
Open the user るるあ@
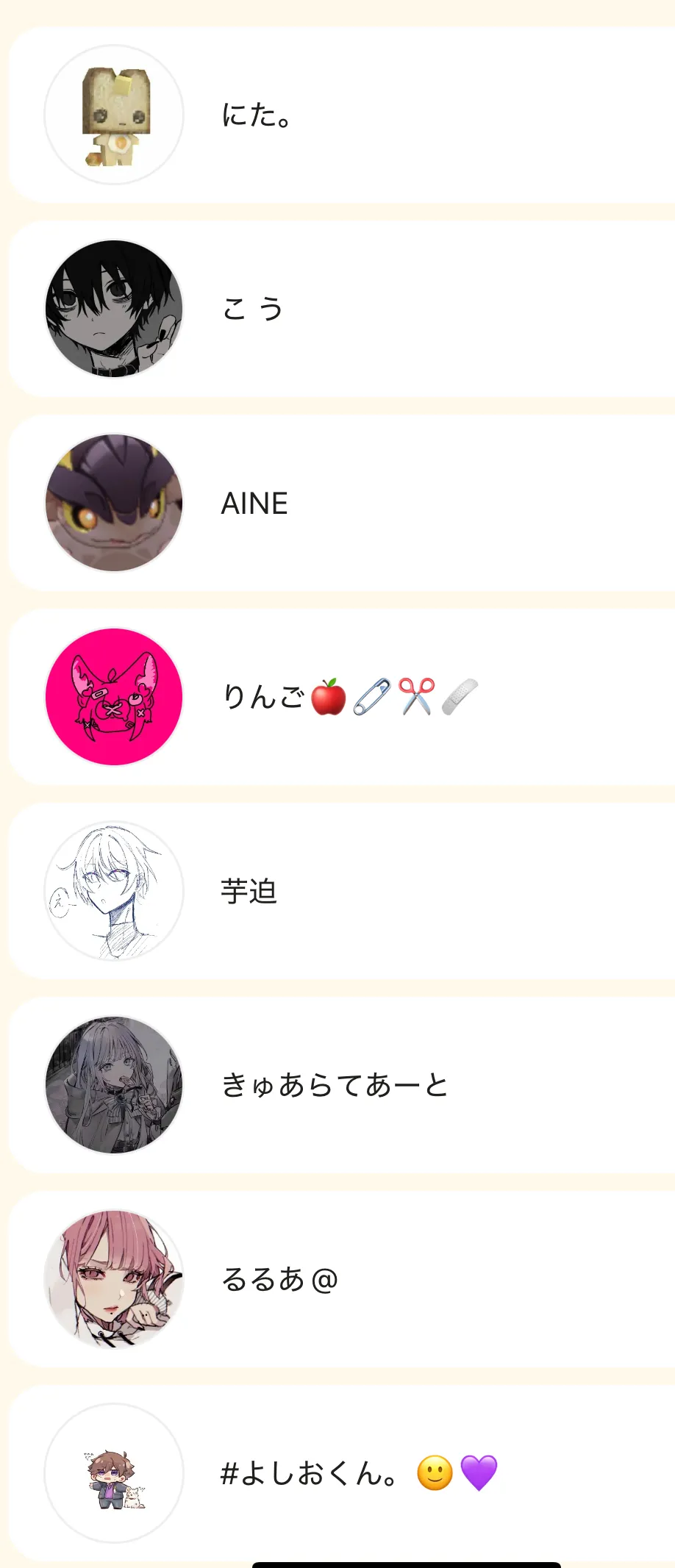pyautogui.click(x=342, y=1279)
